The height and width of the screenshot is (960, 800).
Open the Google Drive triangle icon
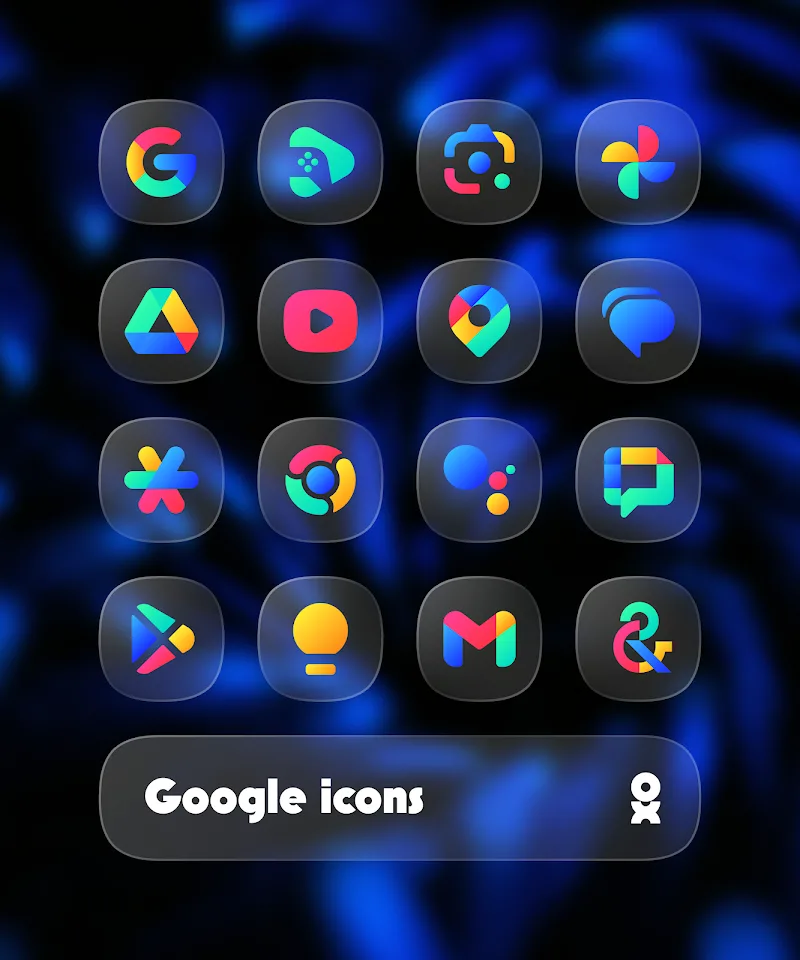(163, 323)
